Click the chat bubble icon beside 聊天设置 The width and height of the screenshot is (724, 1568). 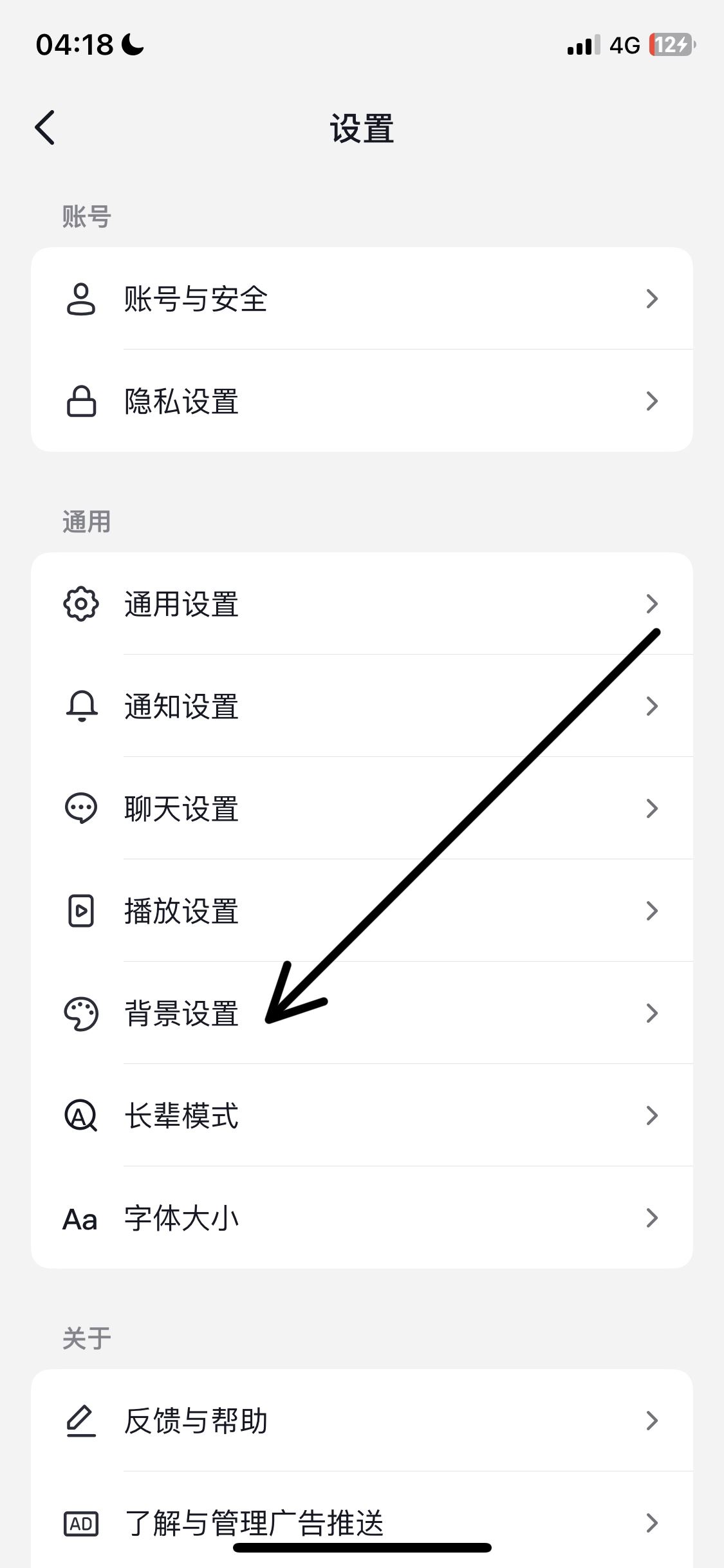pos(80,808)
